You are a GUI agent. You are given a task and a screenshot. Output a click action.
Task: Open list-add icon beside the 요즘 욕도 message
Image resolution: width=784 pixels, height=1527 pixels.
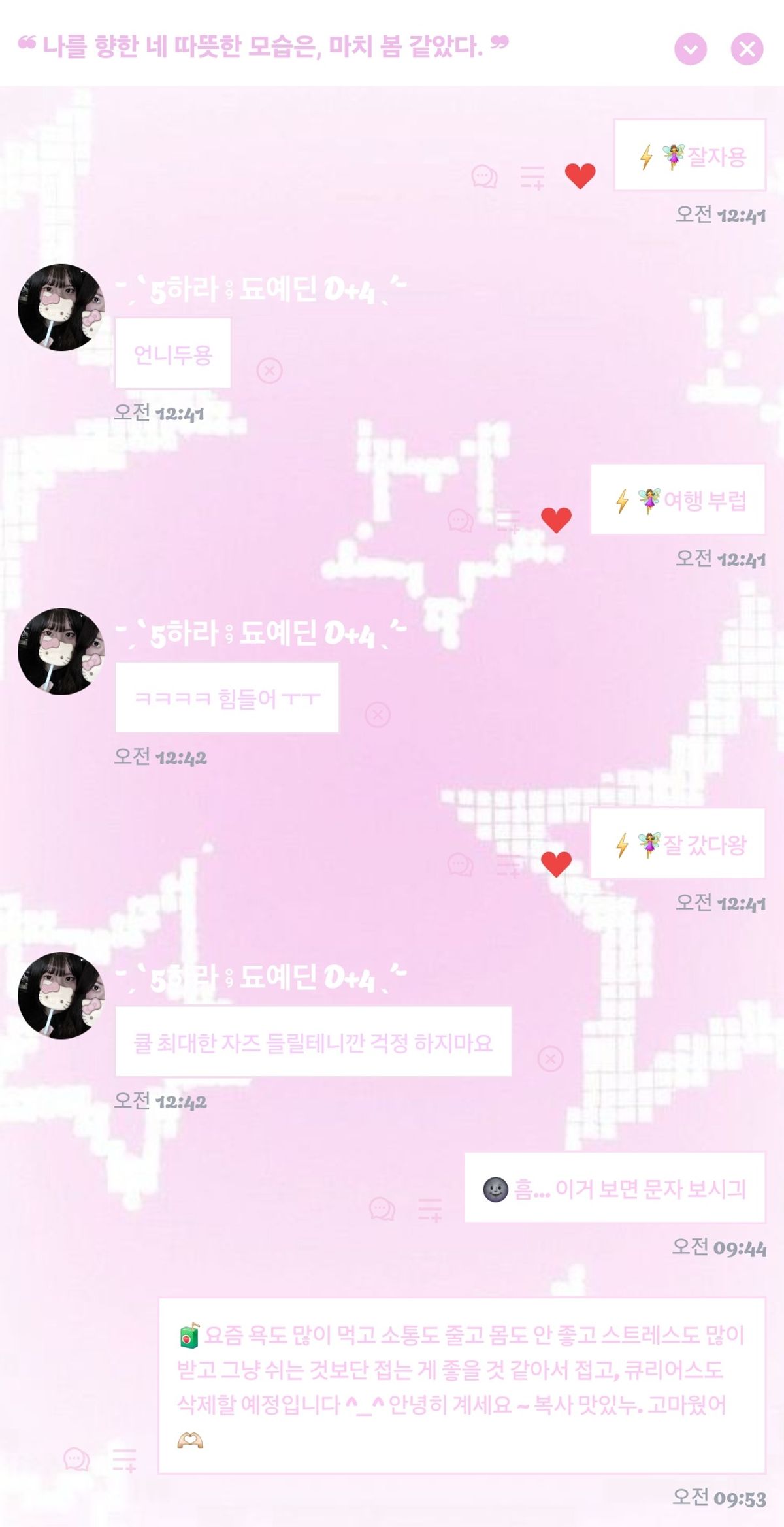[124, 1459]
